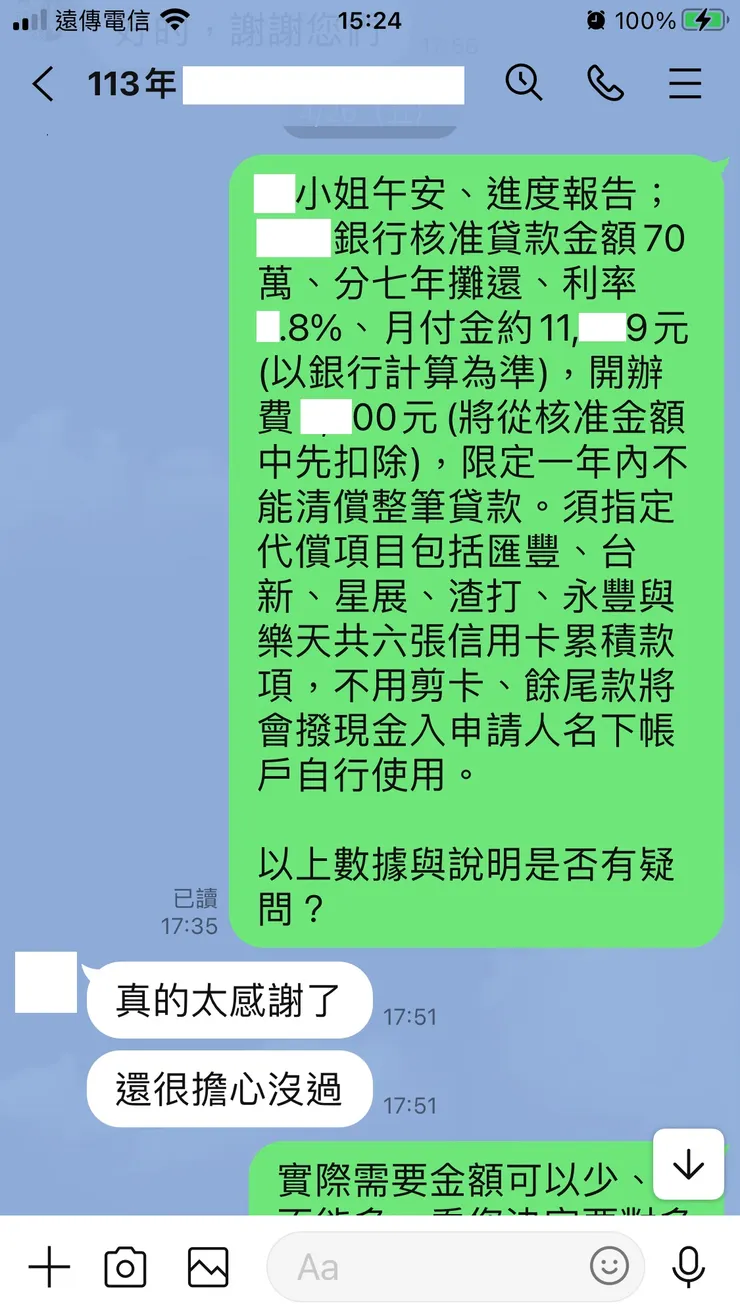
Task: Open the in-chat message search
Action: (x=524, y=84)
